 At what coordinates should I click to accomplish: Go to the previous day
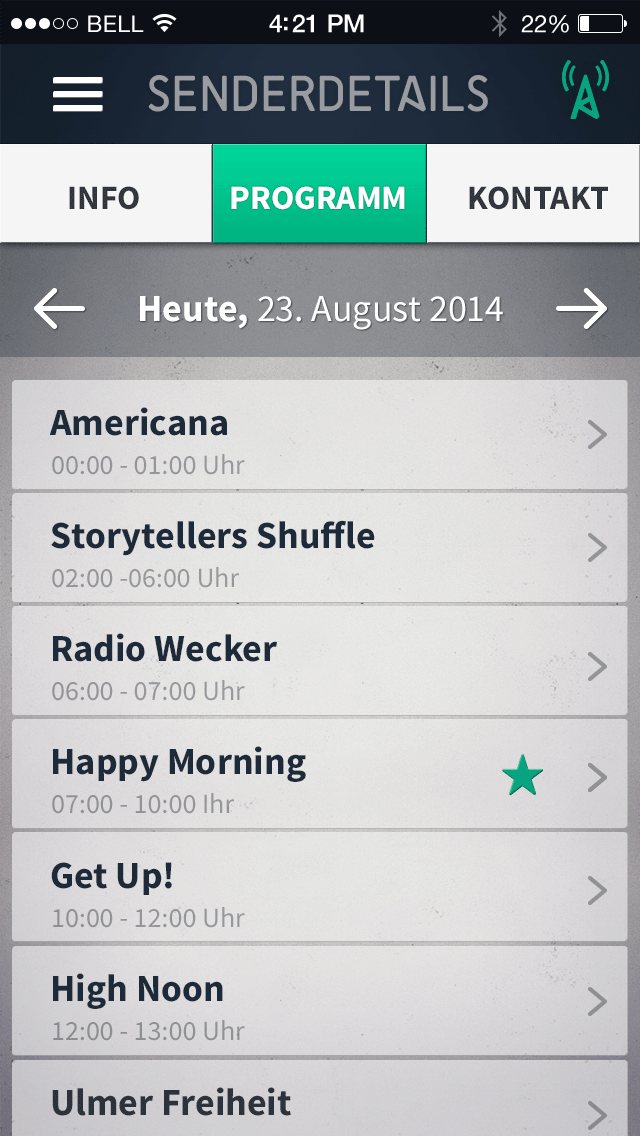(60, 309)
